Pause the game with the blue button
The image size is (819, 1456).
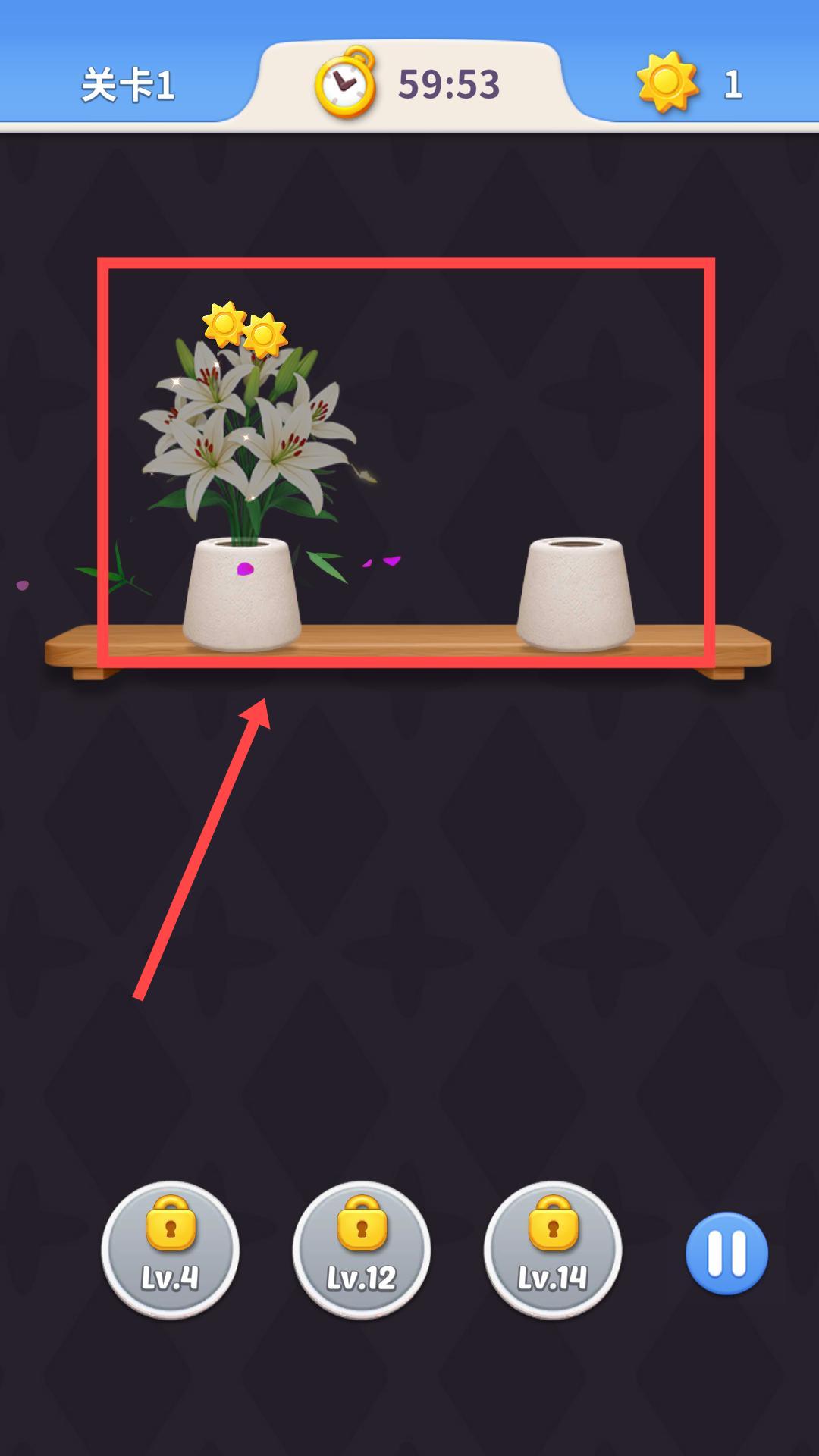click(726, 1253)
